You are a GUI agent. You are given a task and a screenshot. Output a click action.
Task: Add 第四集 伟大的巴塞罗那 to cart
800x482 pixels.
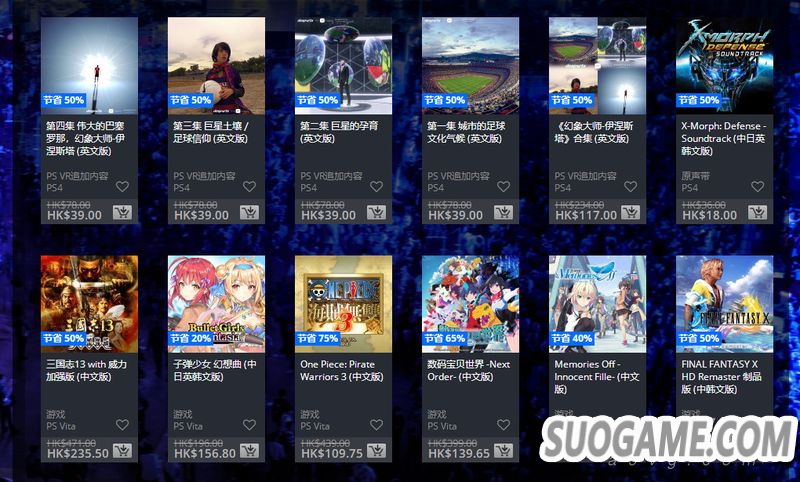coord(123,213)
